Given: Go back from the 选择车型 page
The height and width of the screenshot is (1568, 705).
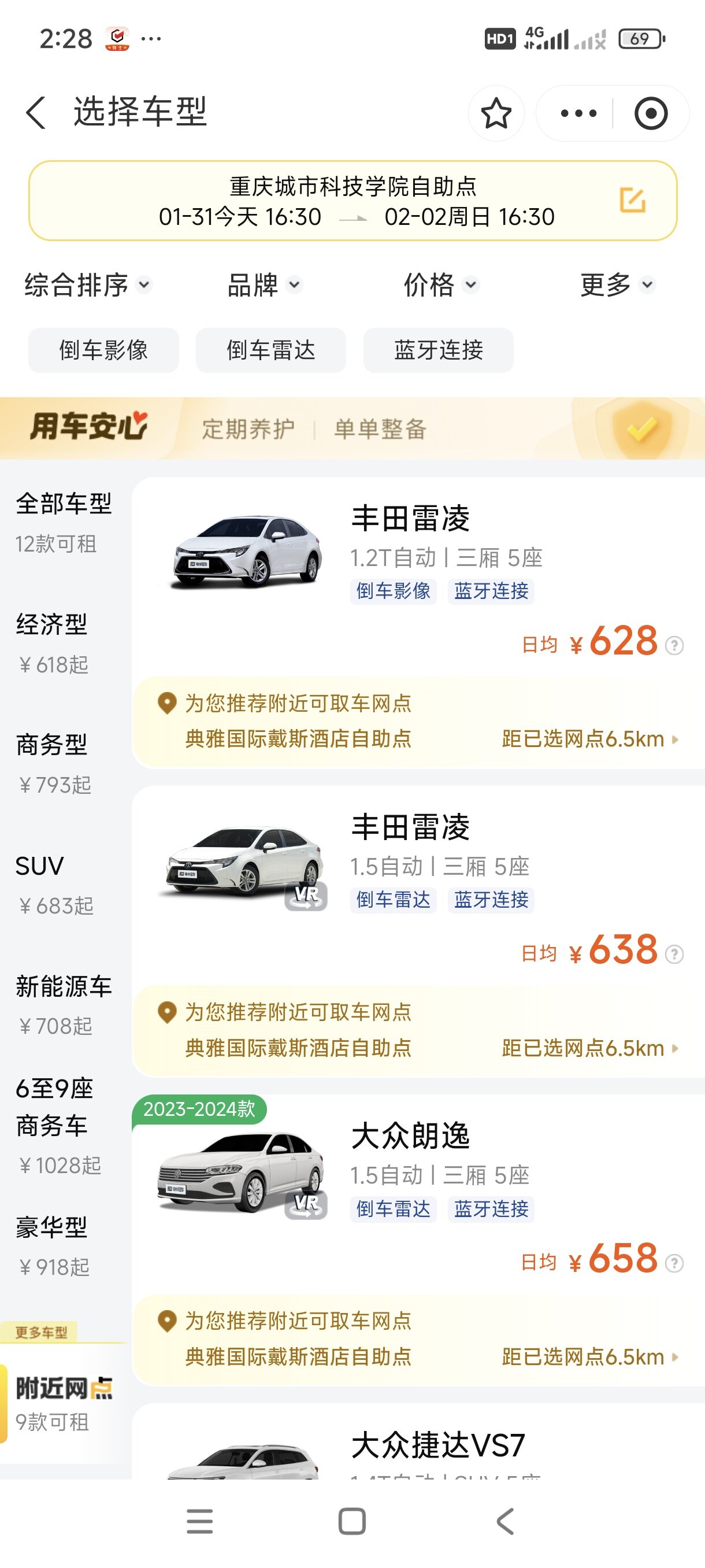Looking at the screenshot, I should coord(36,113).
